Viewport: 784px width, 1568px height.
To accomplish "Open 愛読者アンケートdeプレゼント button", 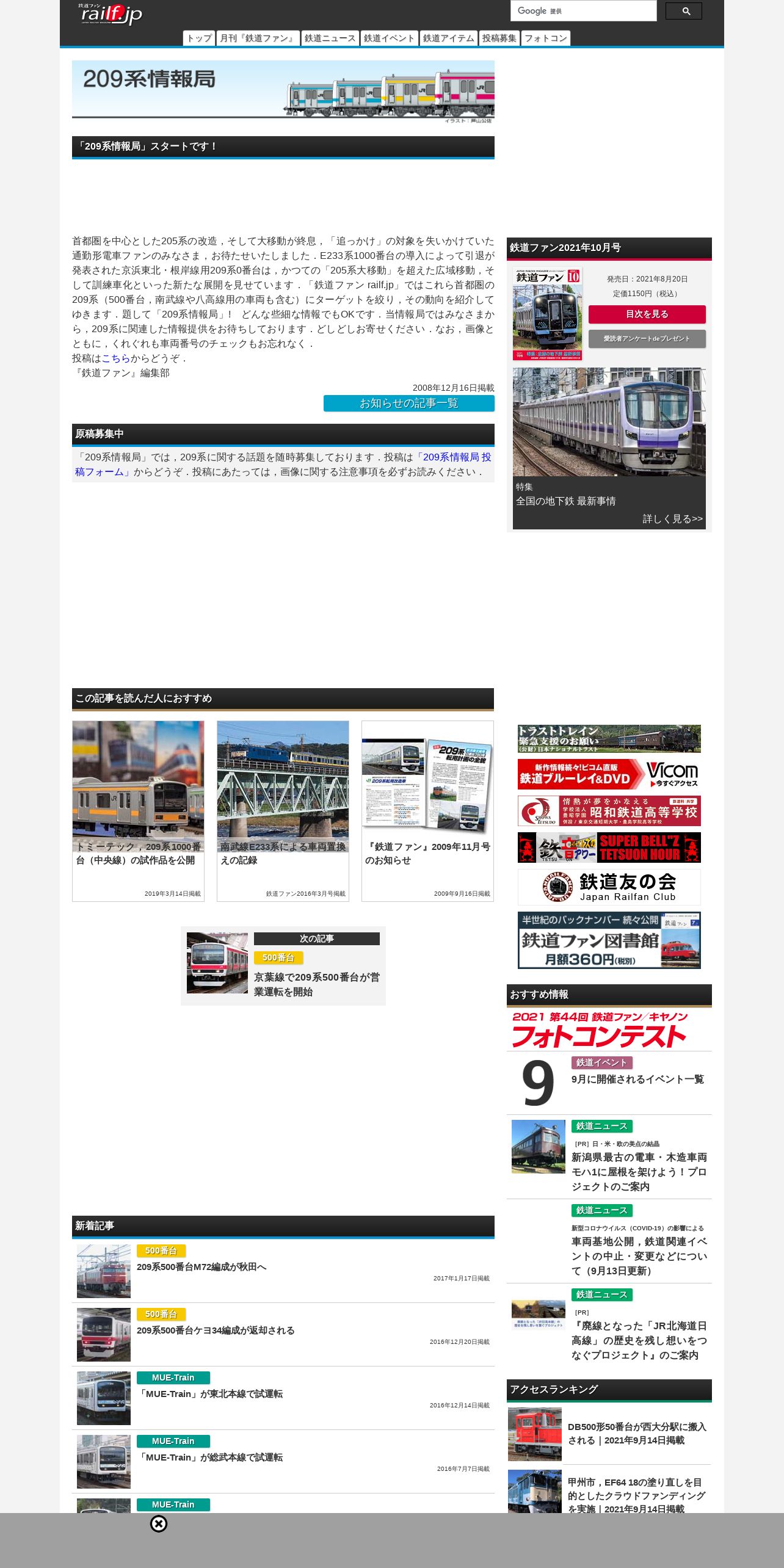I will tap(647, 339).
